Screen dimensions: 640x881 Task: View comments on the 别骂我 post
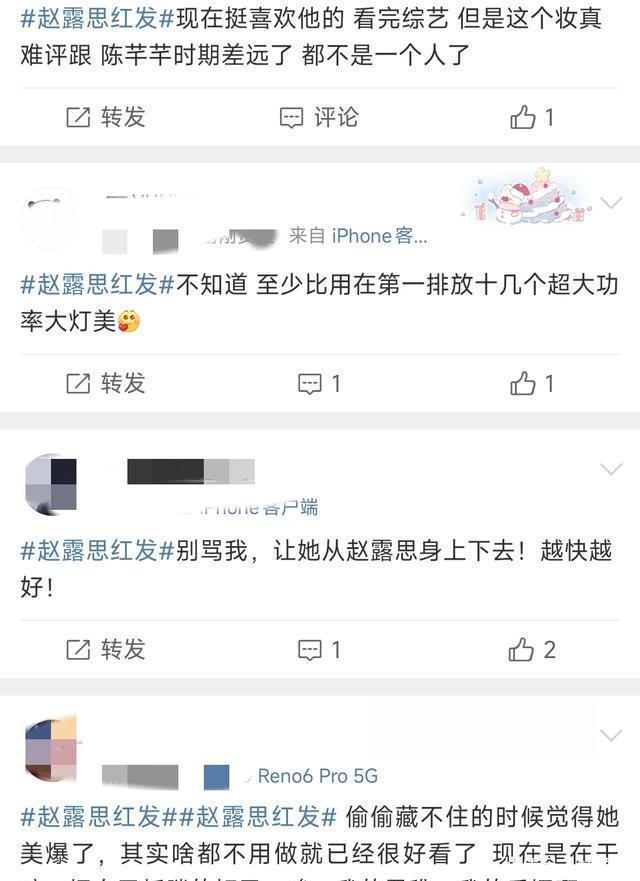(319, 649)
